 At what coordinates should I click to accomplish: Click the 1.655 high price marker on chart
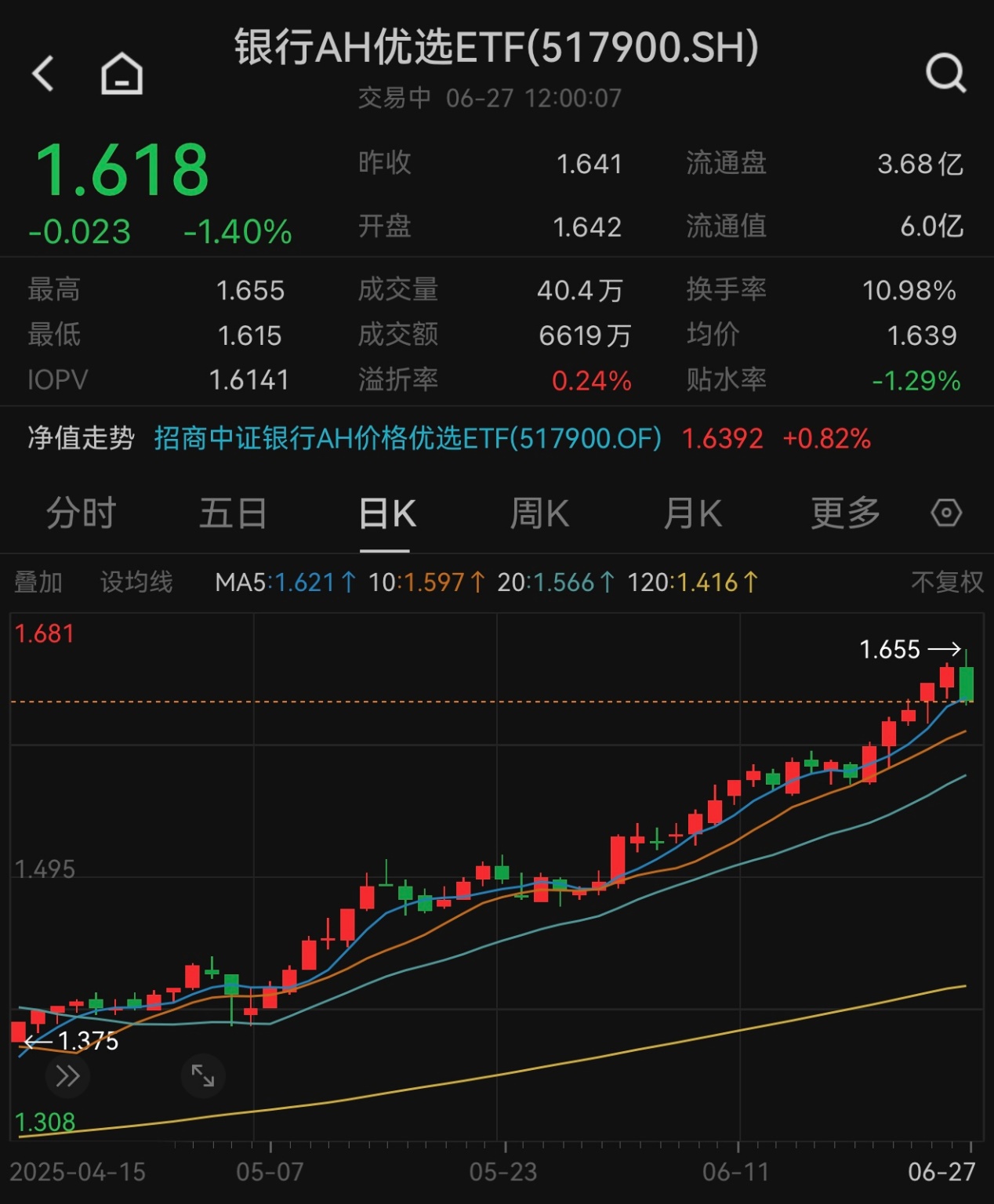click(x=891, y=649)
